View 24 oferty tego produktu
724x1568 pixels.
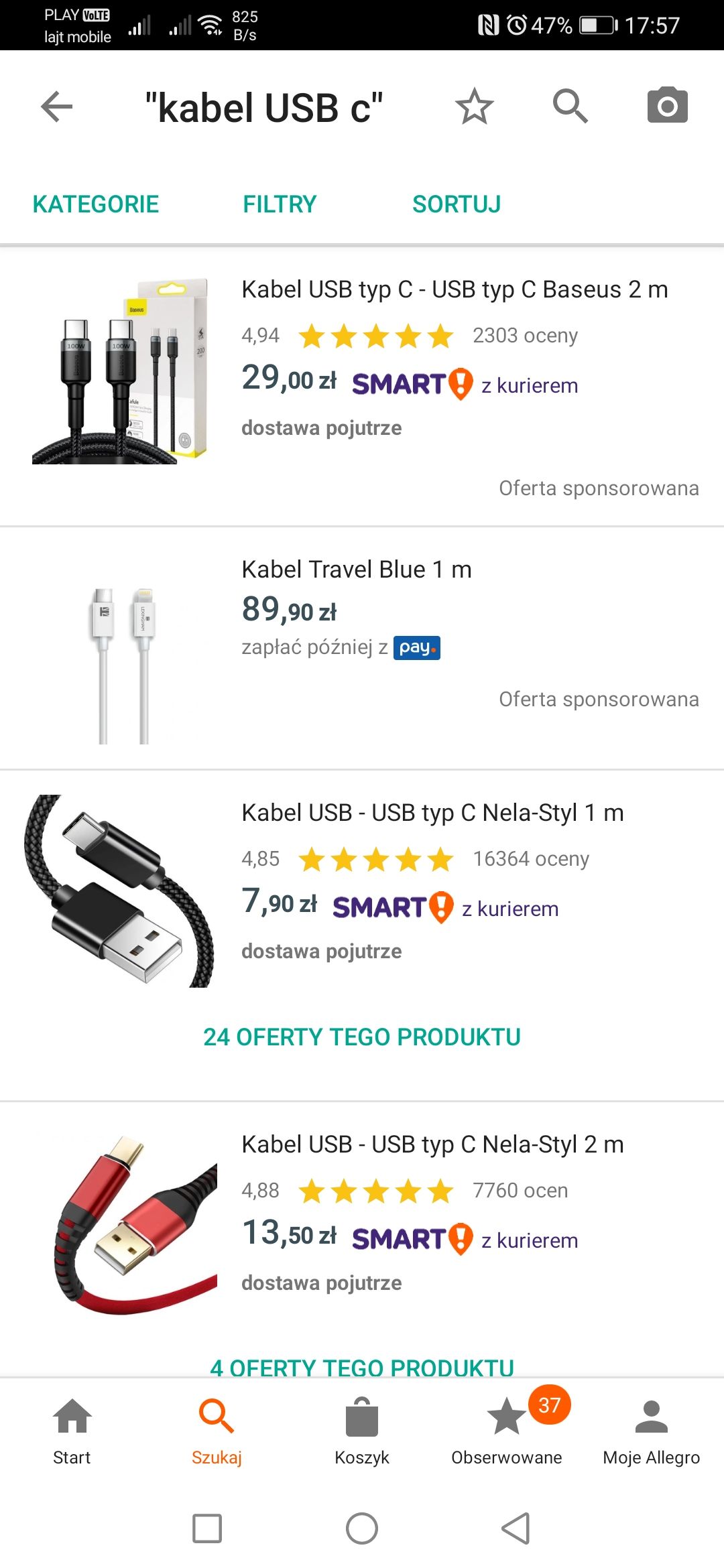point(362,1037)
